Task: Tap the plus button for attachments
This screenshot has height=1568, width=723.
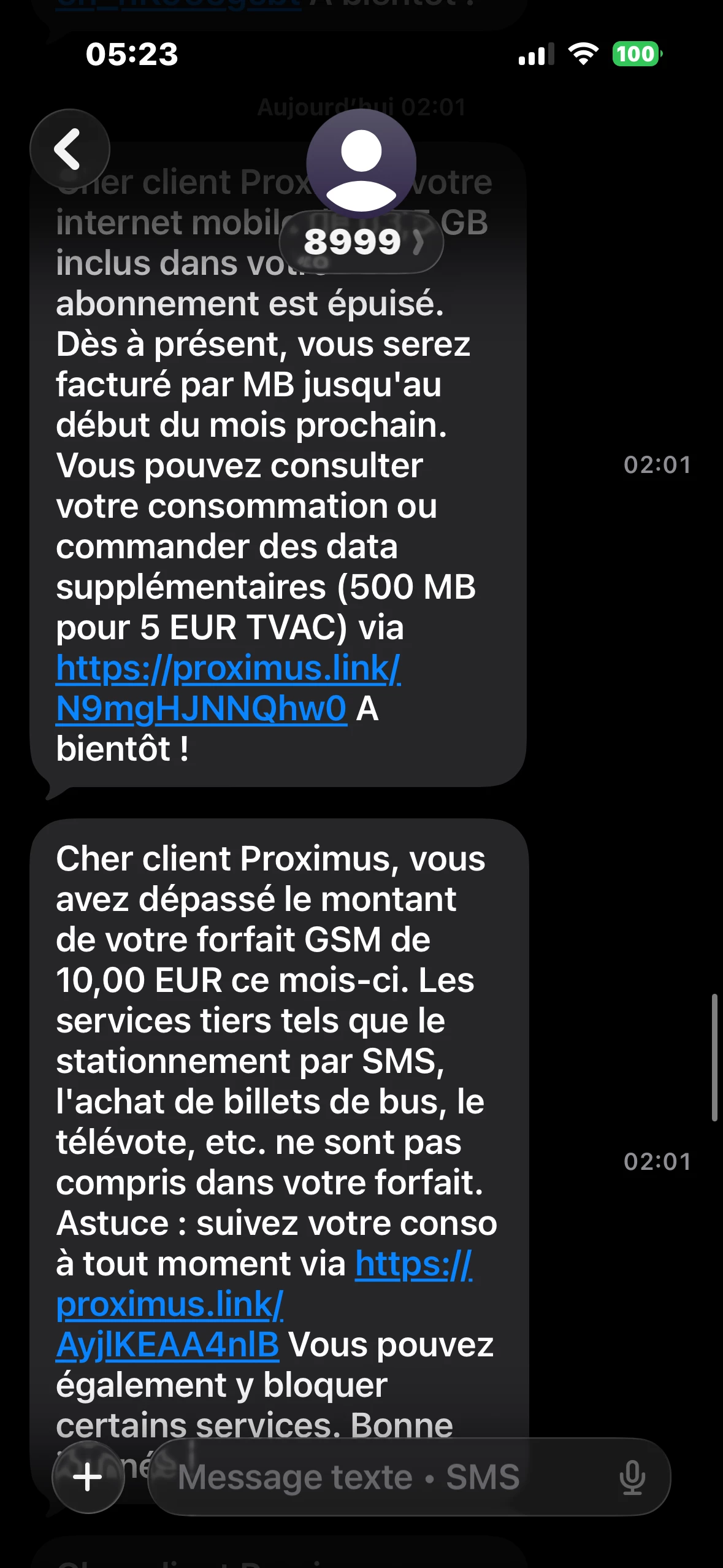Action: 88,1477
